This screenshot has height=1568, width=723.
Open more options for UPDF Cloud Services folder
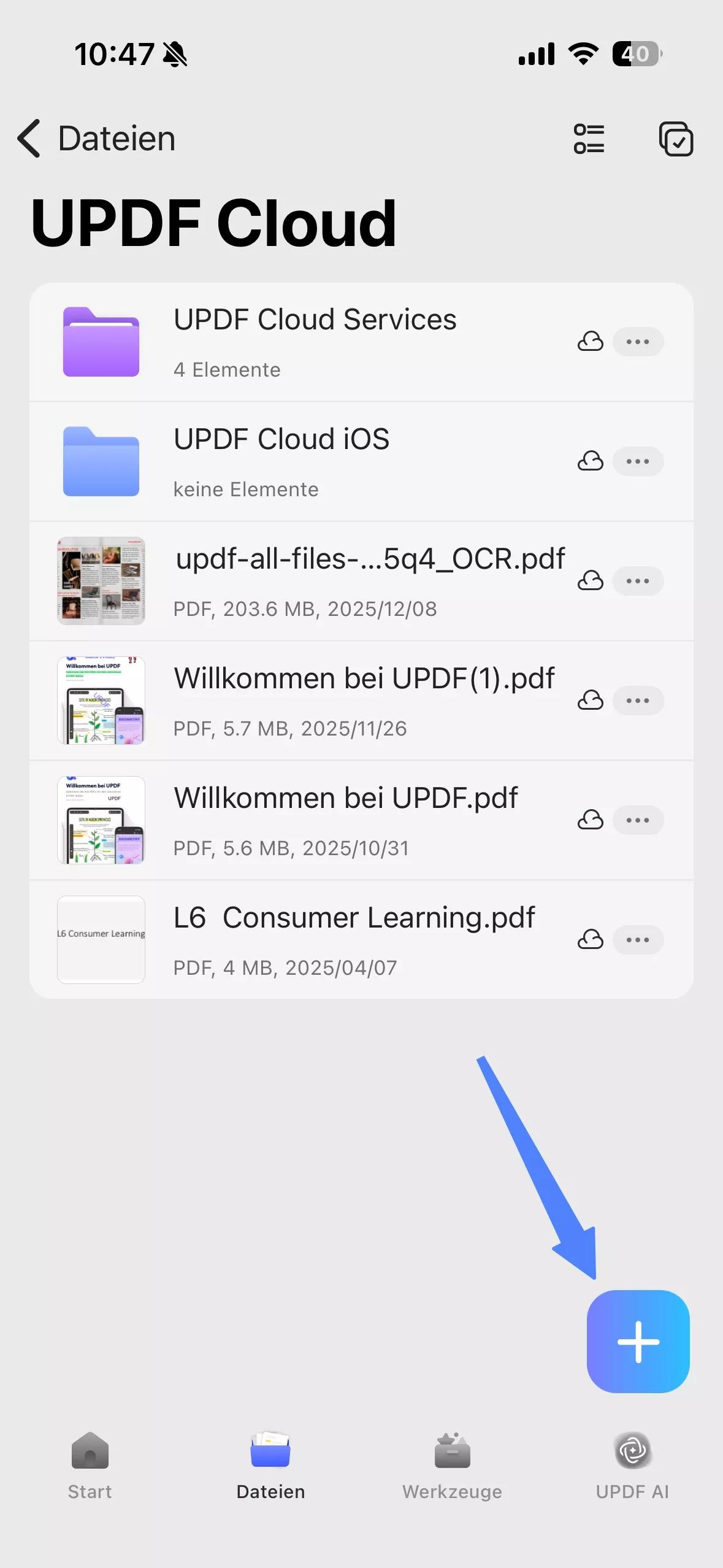click(638, 342)
